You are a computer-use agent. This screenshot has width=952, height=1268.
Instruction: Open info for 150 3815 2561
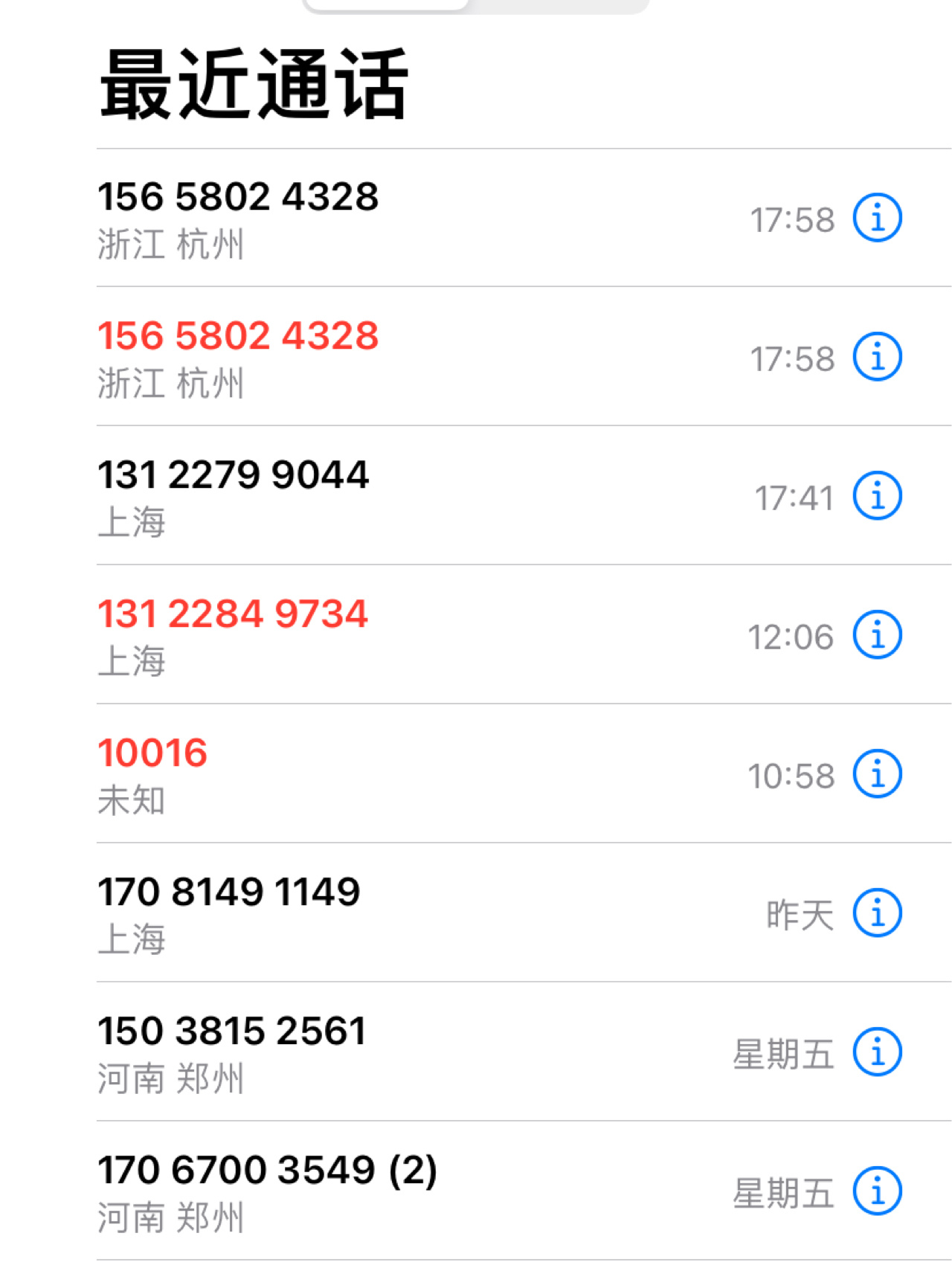[878, 1050]
